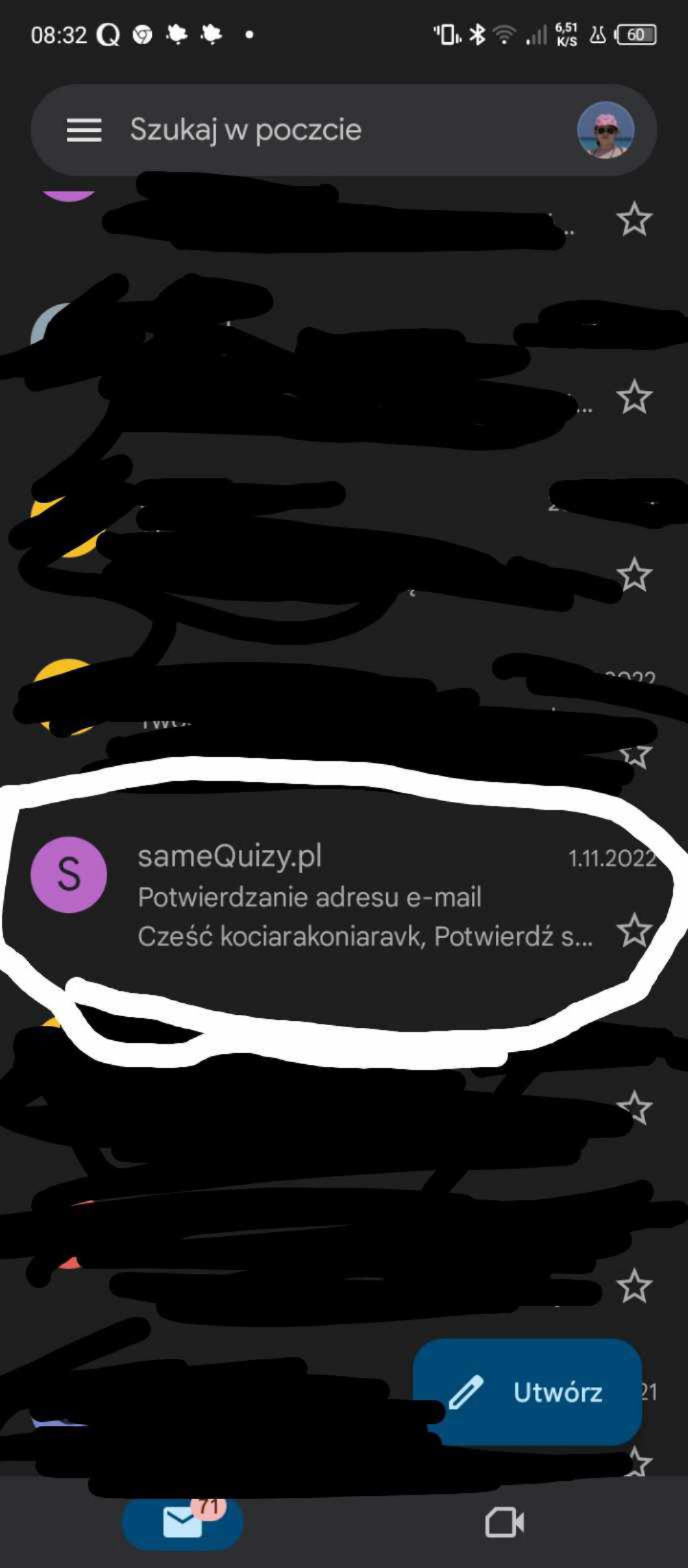Open the account profile picture
Viewport: 688px width, 1568px height.
coord(605,130)
